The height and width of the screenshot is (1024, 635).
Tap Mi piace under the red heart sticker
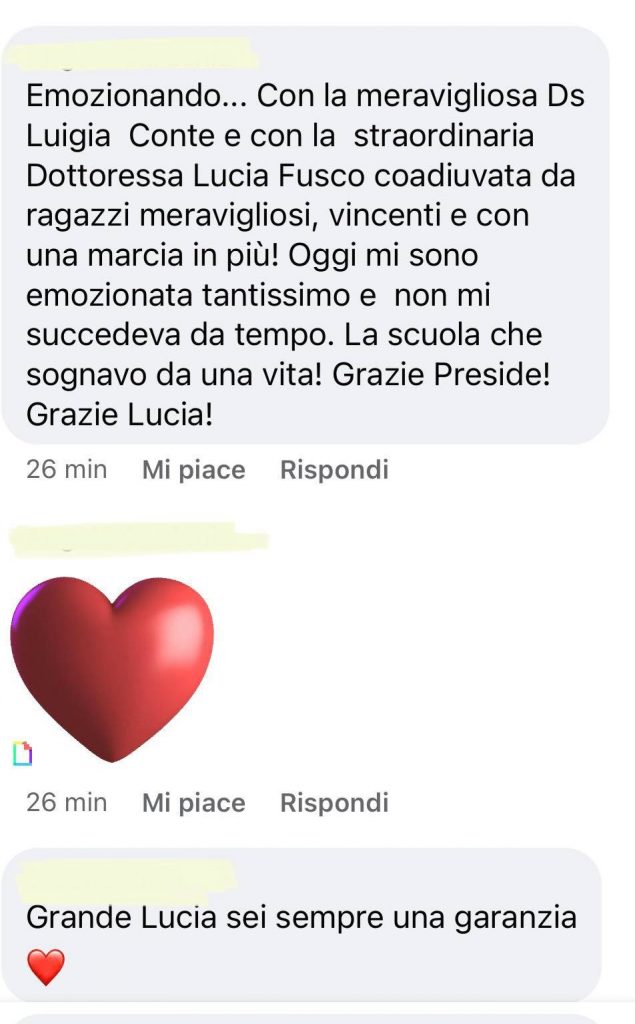[193, 803]
